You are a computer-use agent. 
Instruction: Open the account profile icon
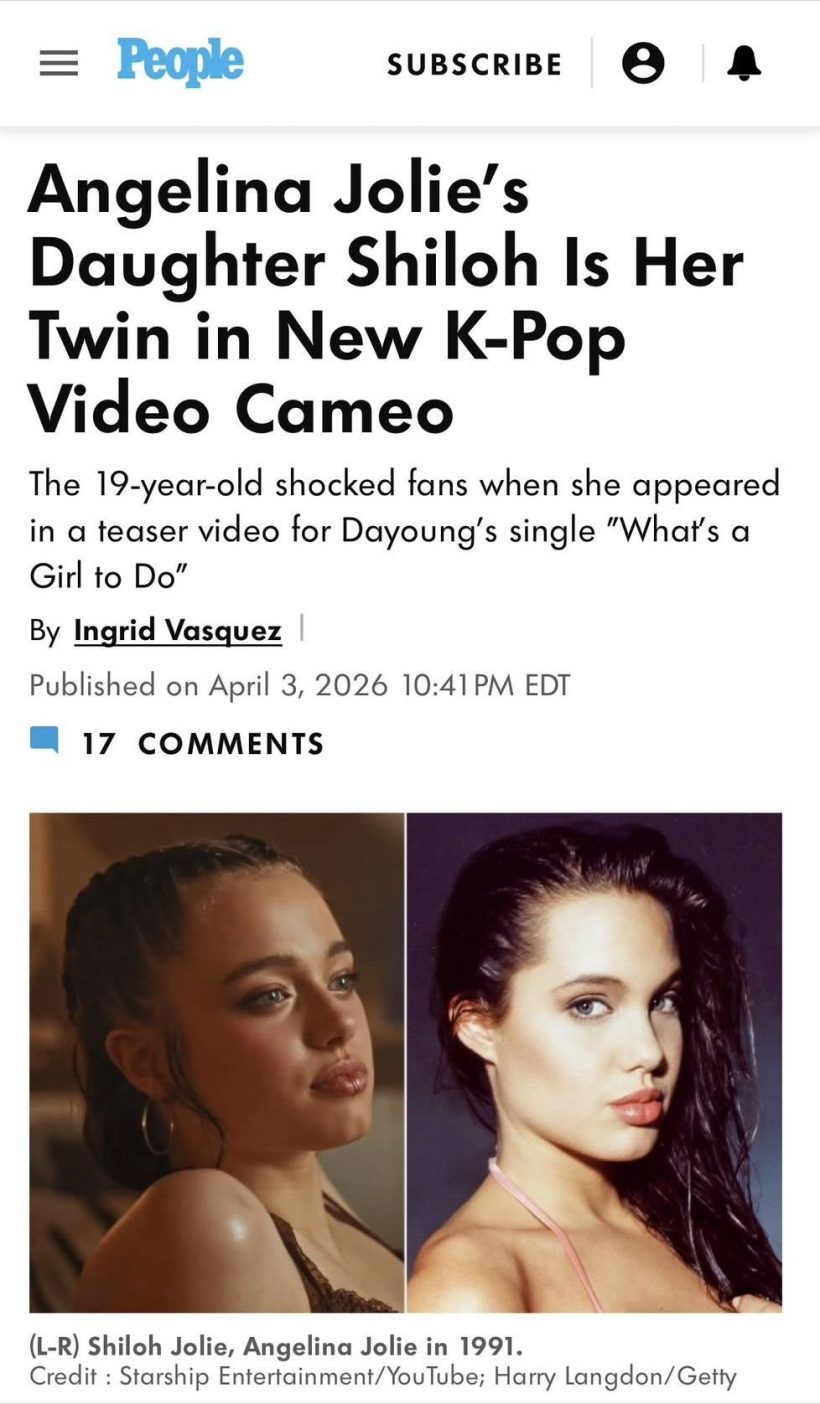643,64
